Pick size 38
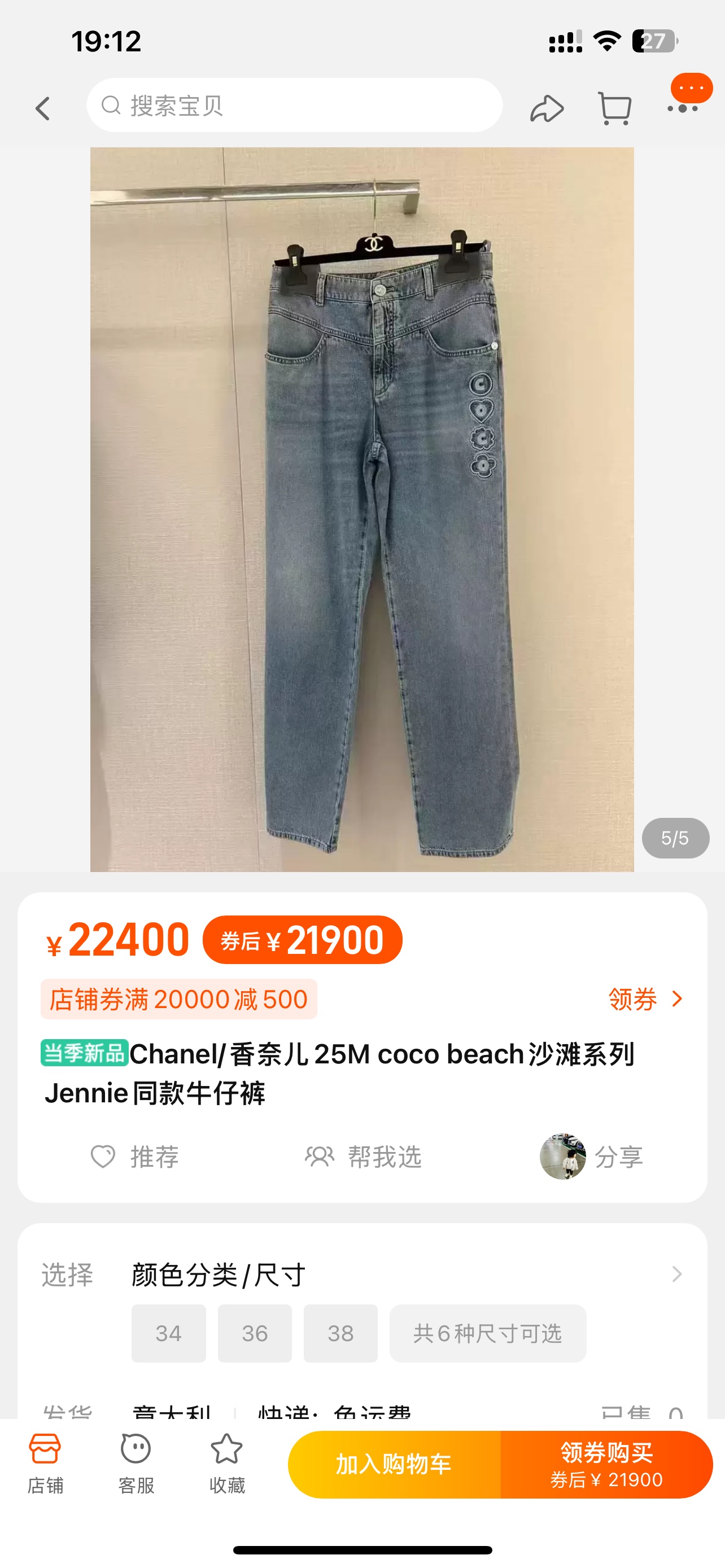 click(x=340, y=1333)
